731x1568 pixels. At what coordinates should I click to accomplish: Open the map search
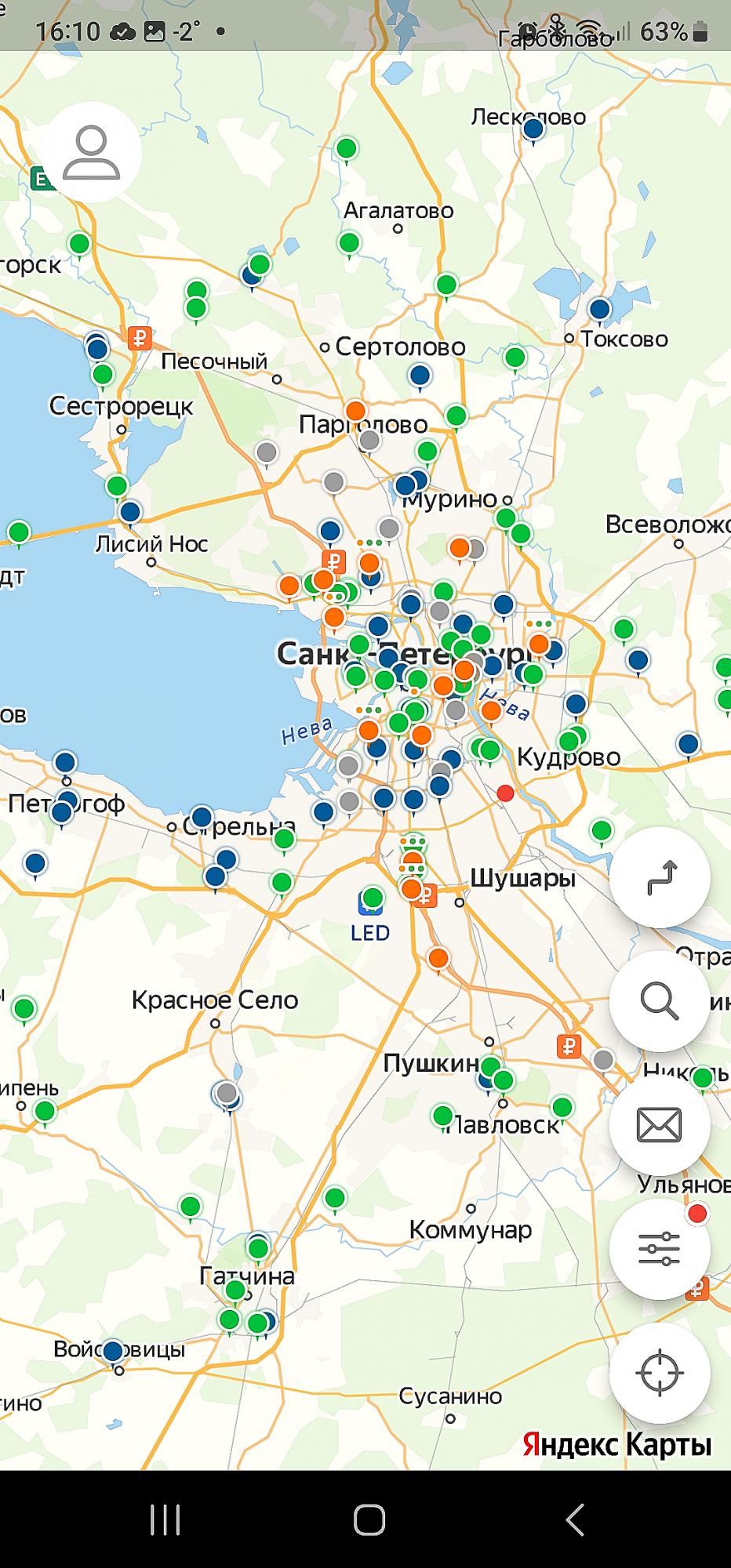point(660,1001)
